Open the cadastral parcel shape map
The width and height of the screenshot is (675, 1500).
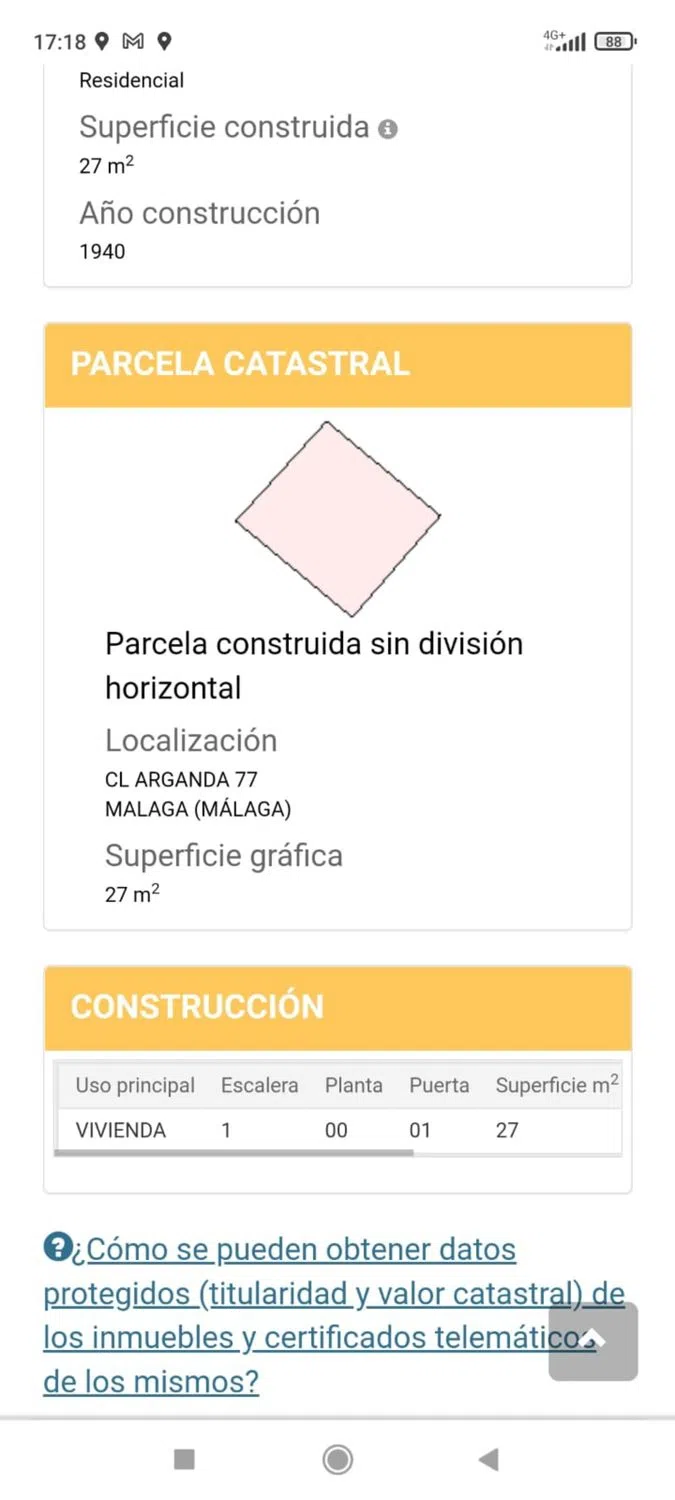click(338, 519)
